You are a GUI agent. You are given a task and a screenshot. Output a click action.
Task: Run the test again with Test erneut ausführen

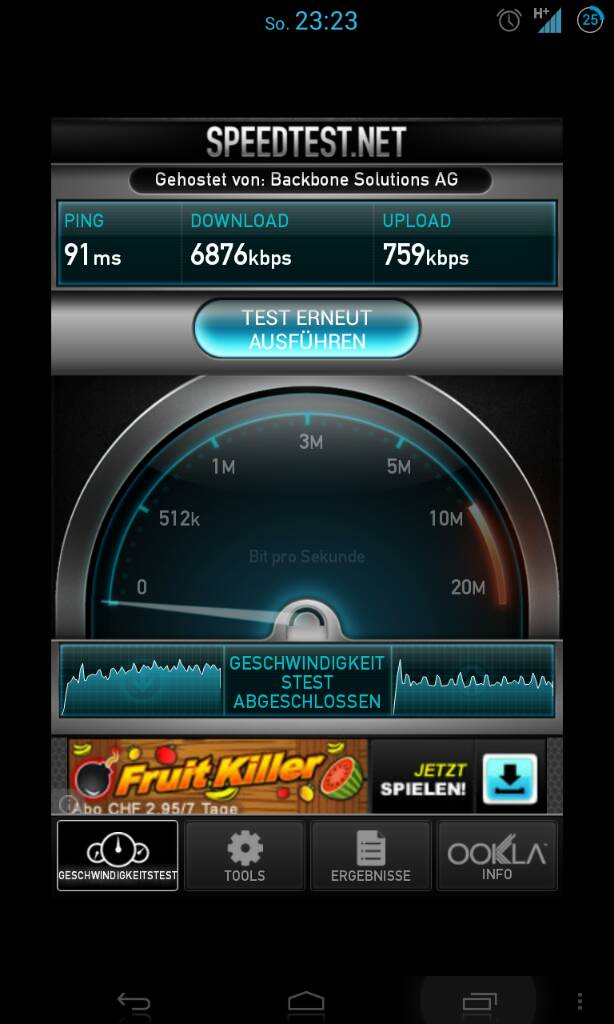306,328
